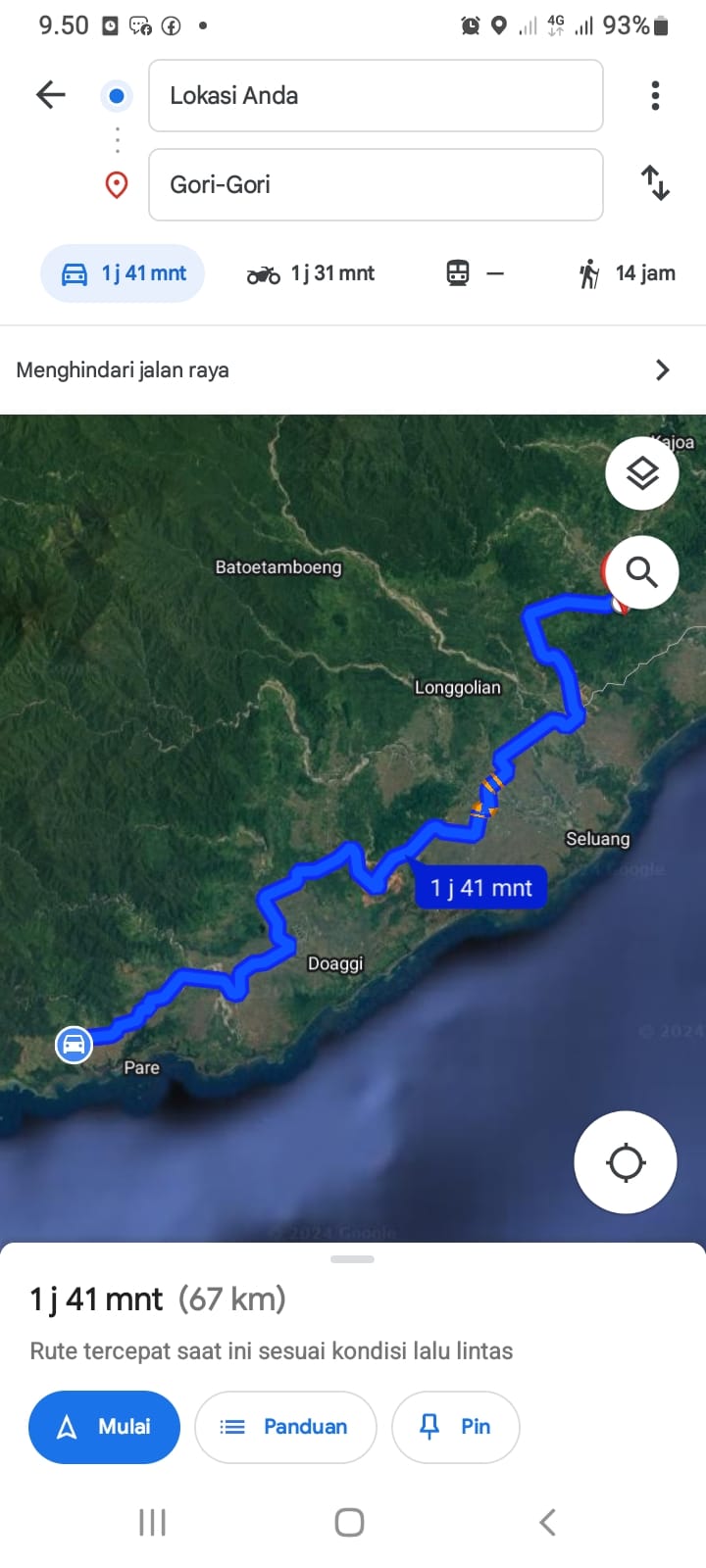Screen dimensions: 706x1568
Task: Recenter map on my current location
Action: click(x=626, y=1162)
